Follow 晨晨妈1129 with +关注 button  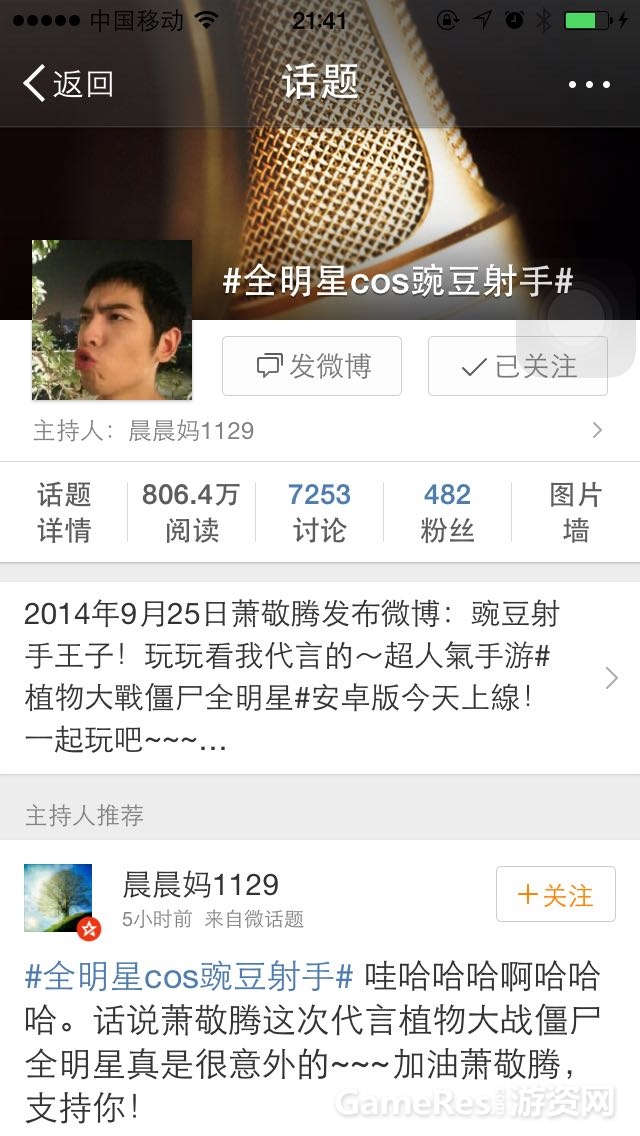pos(555,894)
